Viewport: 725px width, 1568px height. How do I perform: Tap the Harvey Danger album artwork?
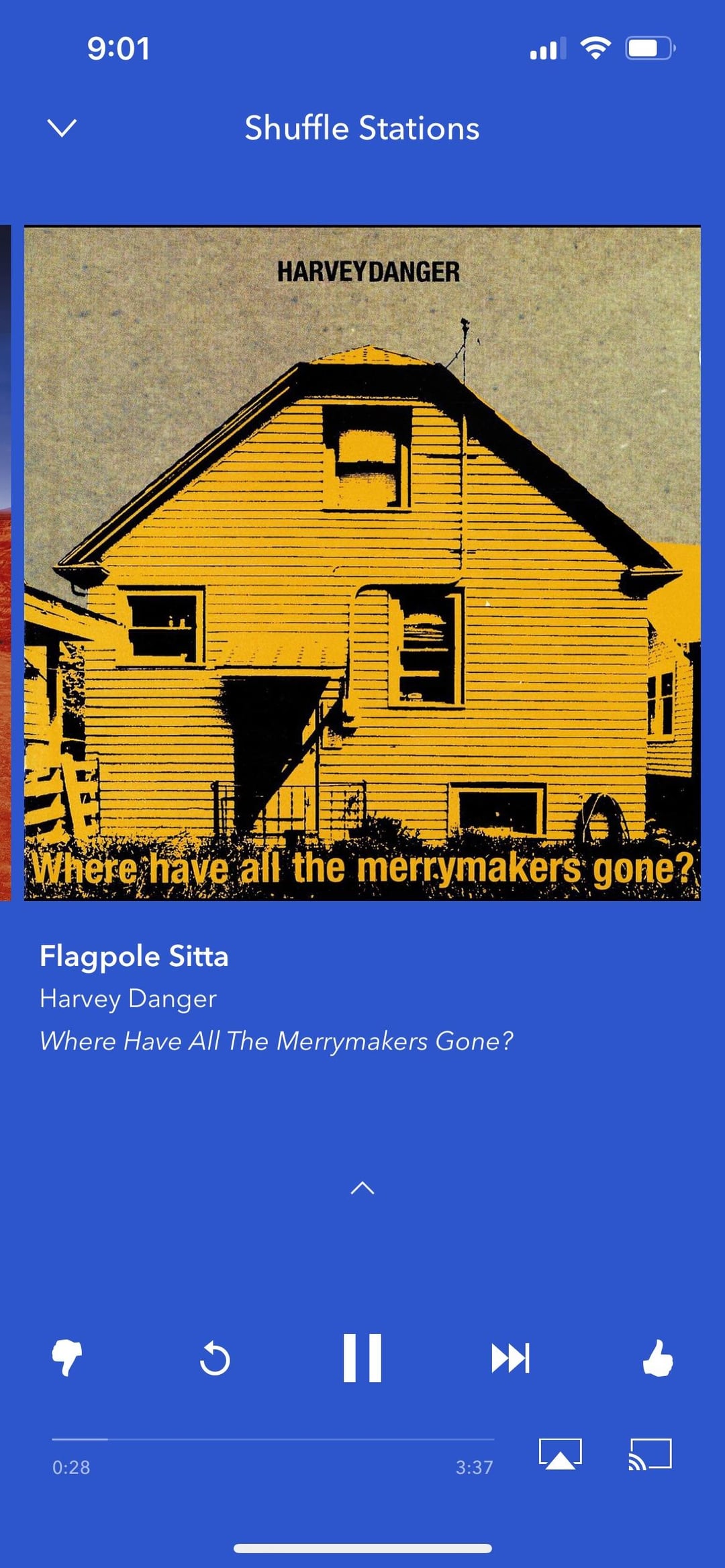click(362, 564)
